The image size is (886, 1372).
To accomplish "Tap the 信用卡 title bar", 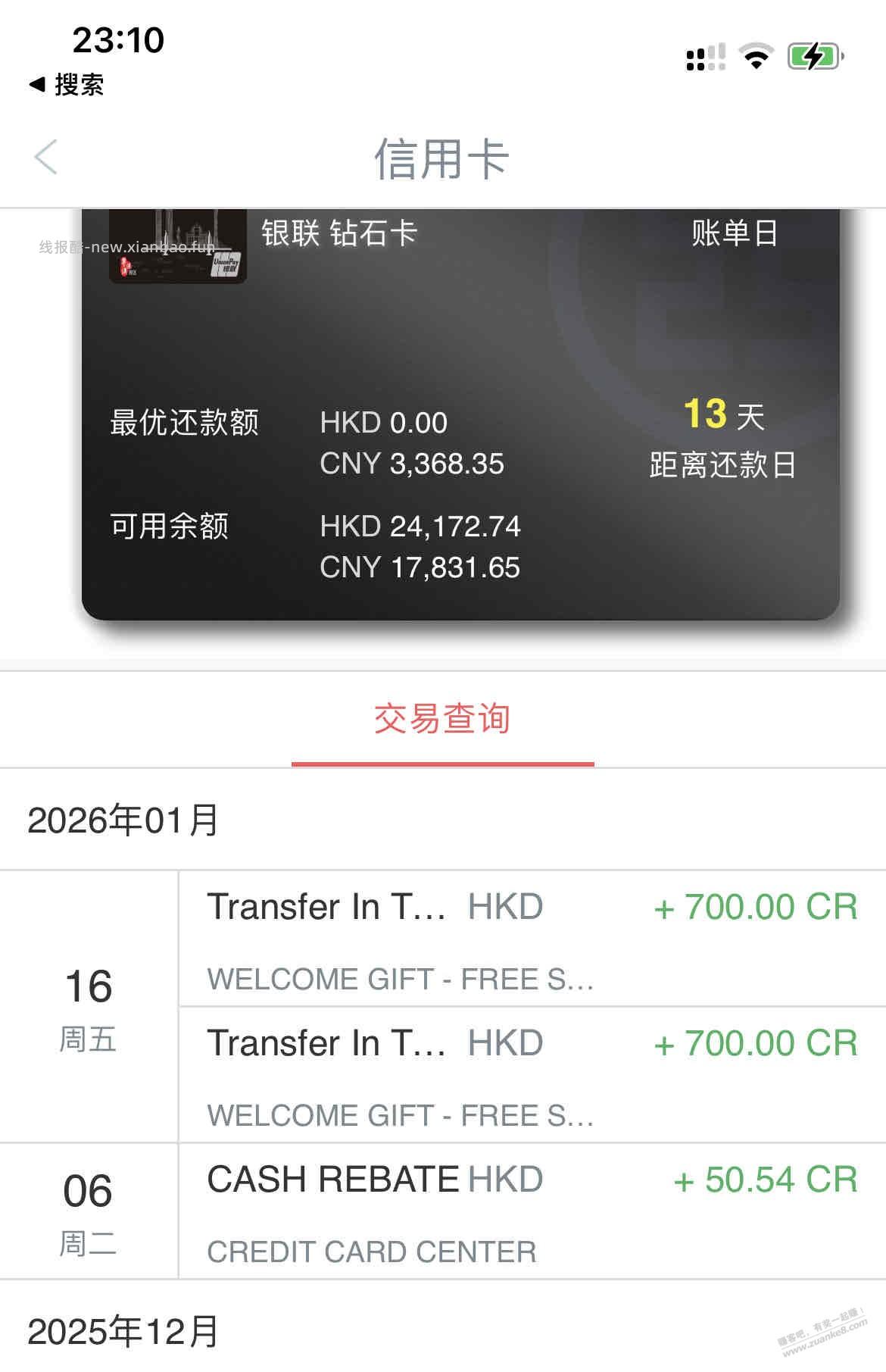I will (x=443, y=159).
